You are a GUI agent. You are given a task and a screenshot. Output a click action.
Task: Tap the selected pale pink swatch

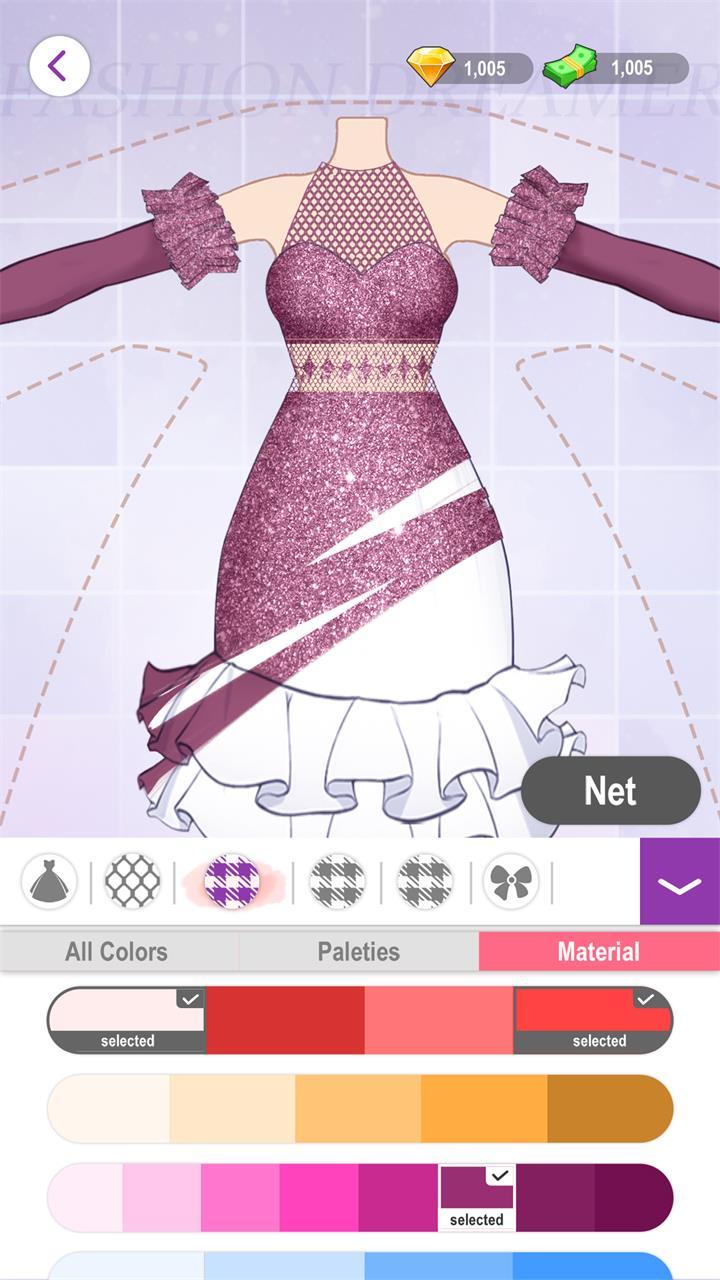click(127, 1020)
